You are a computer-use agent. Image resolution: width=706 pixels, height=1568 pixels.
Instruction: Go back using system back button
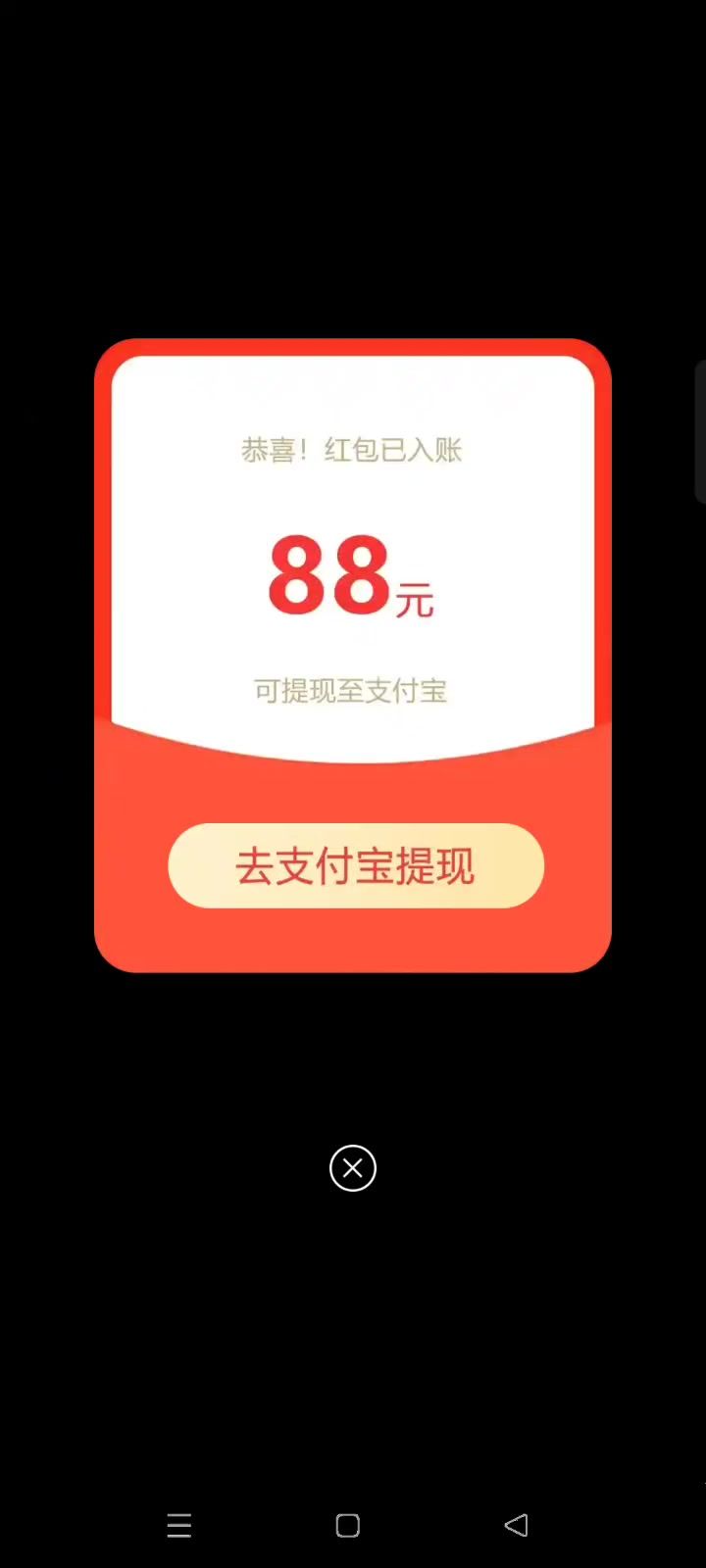pyautogui.click(x=517, y=1525)
